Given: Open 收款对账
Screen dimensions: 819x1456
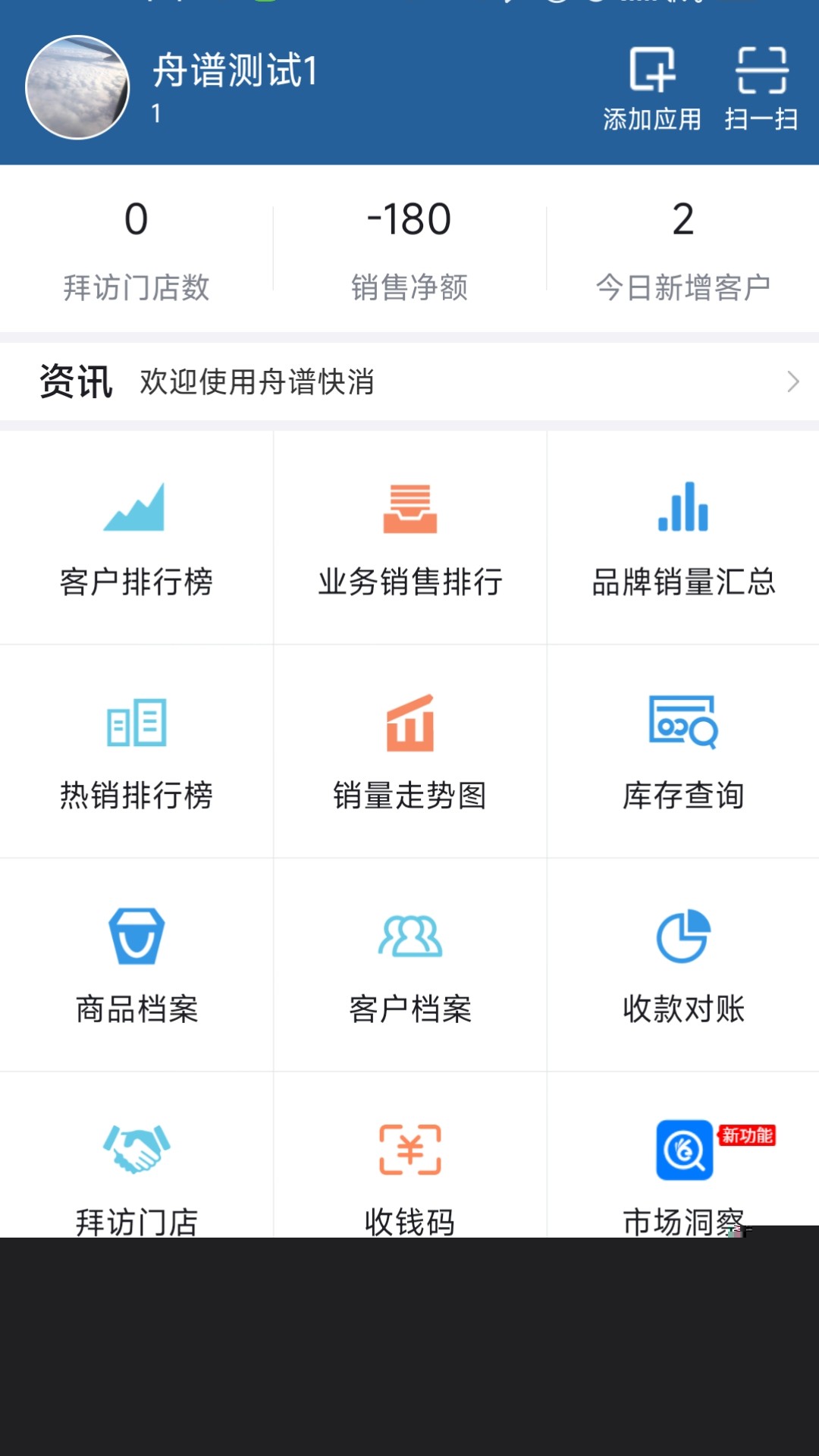Looking at the screenshot, I should click(683, 965).
